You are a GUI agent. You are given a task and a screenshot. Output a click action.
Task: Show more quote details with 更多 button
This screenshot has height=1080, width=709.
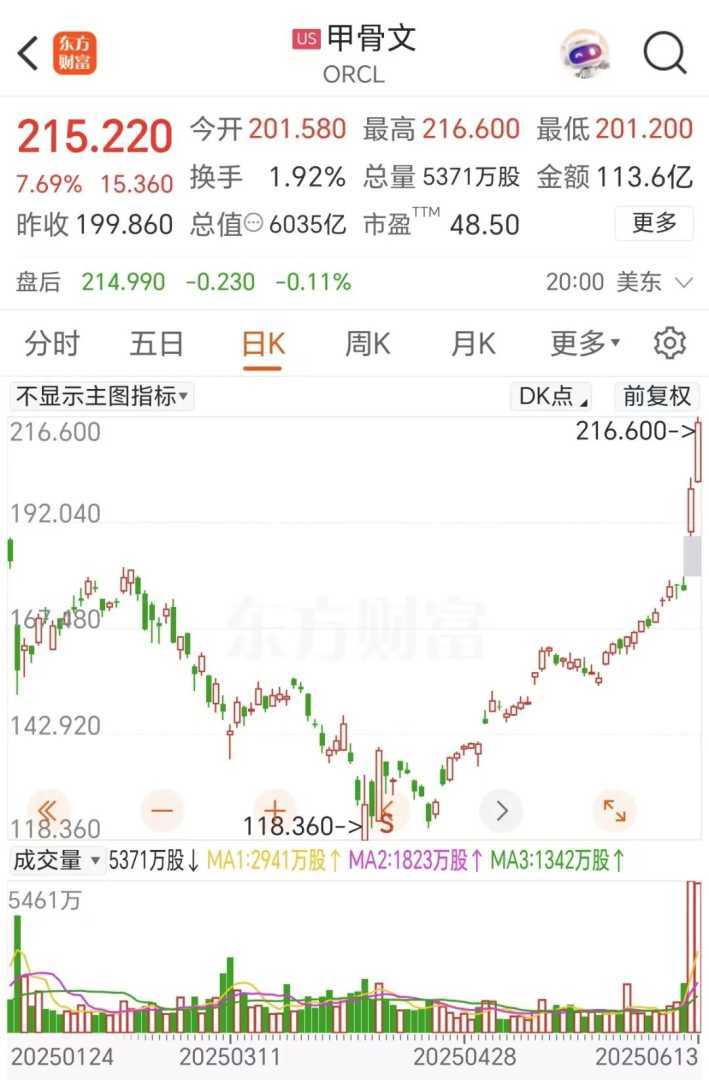click(x=654, y=223)
